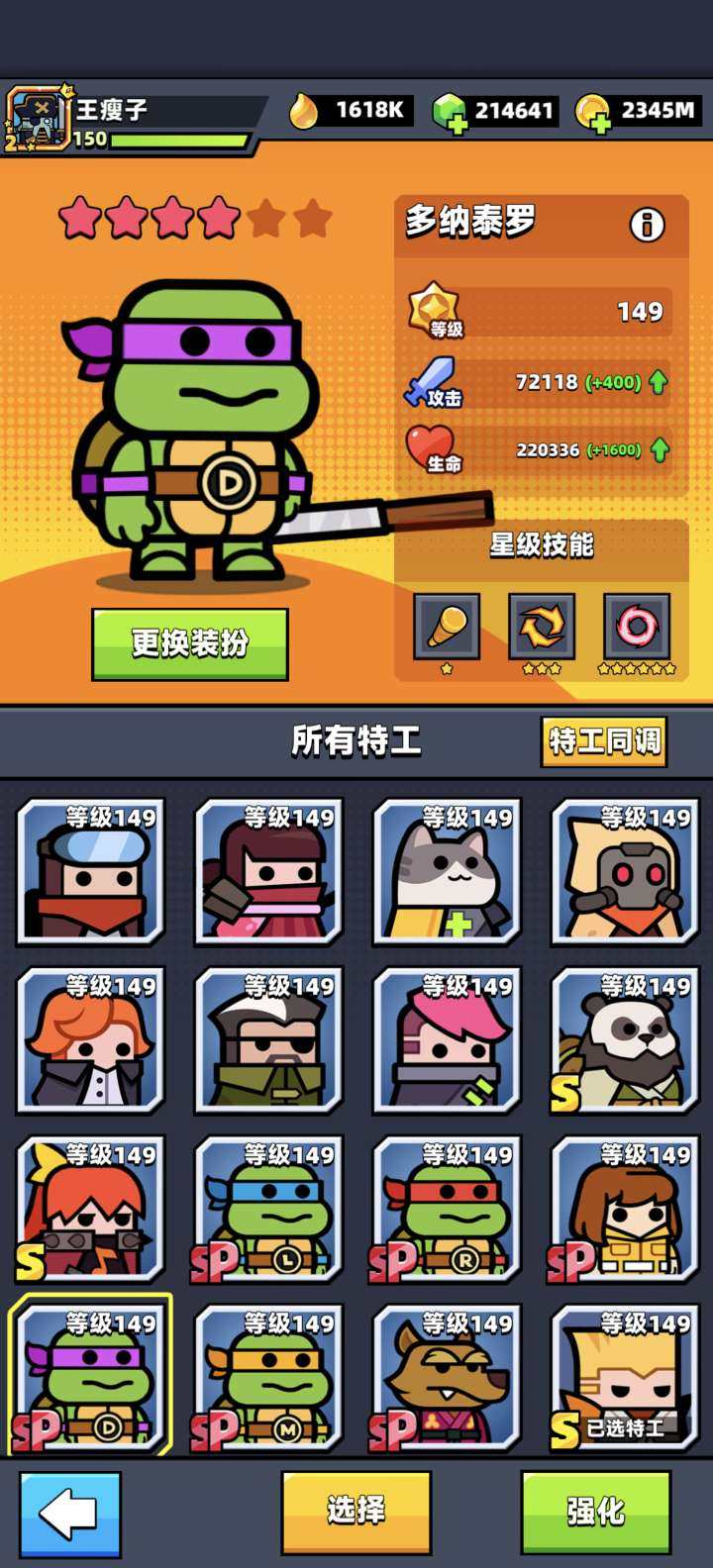Select the red ring star skill icon
The width and height of the screenshot is (713, 1568).
tap(637, 625)
